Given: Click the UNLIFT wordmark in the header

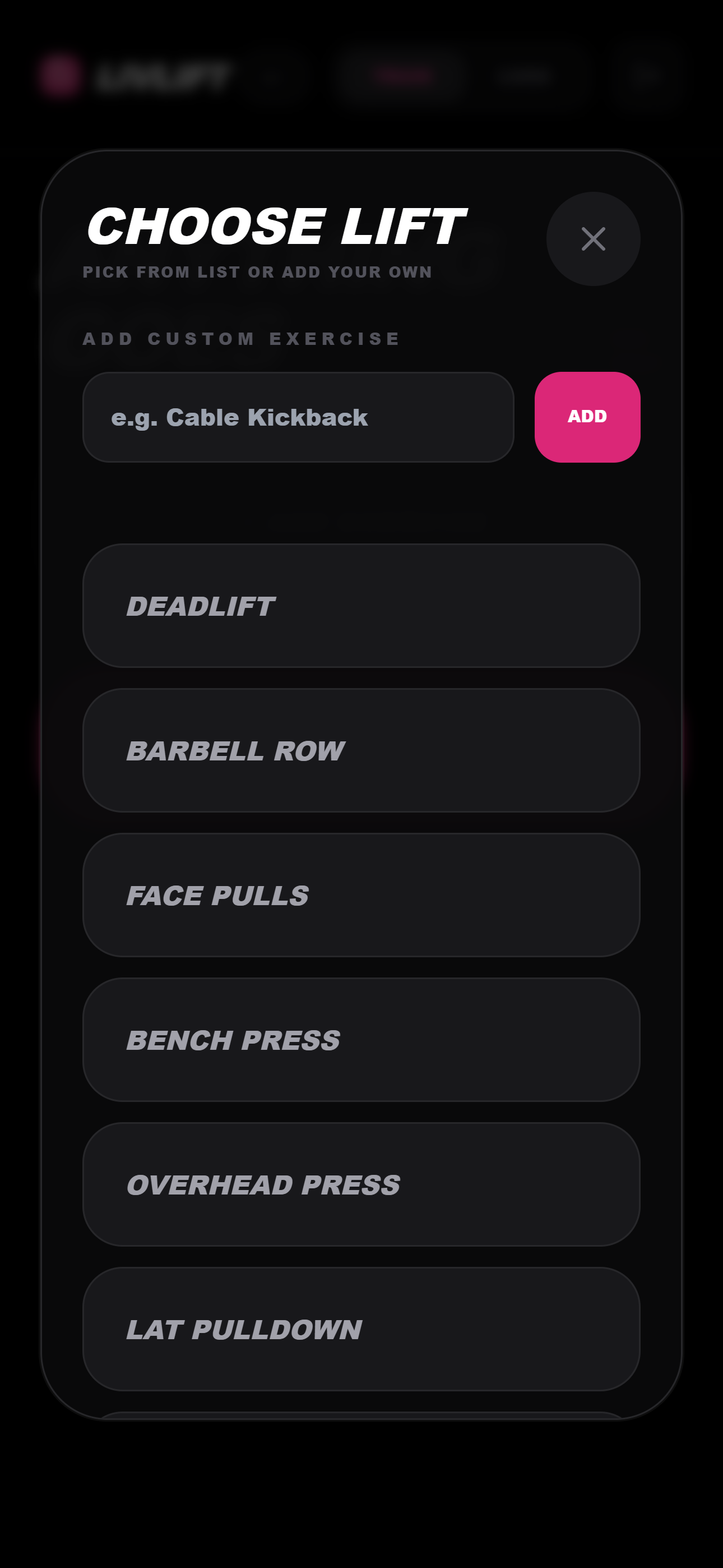Looking at the screenshot, I should pos(164,74).
